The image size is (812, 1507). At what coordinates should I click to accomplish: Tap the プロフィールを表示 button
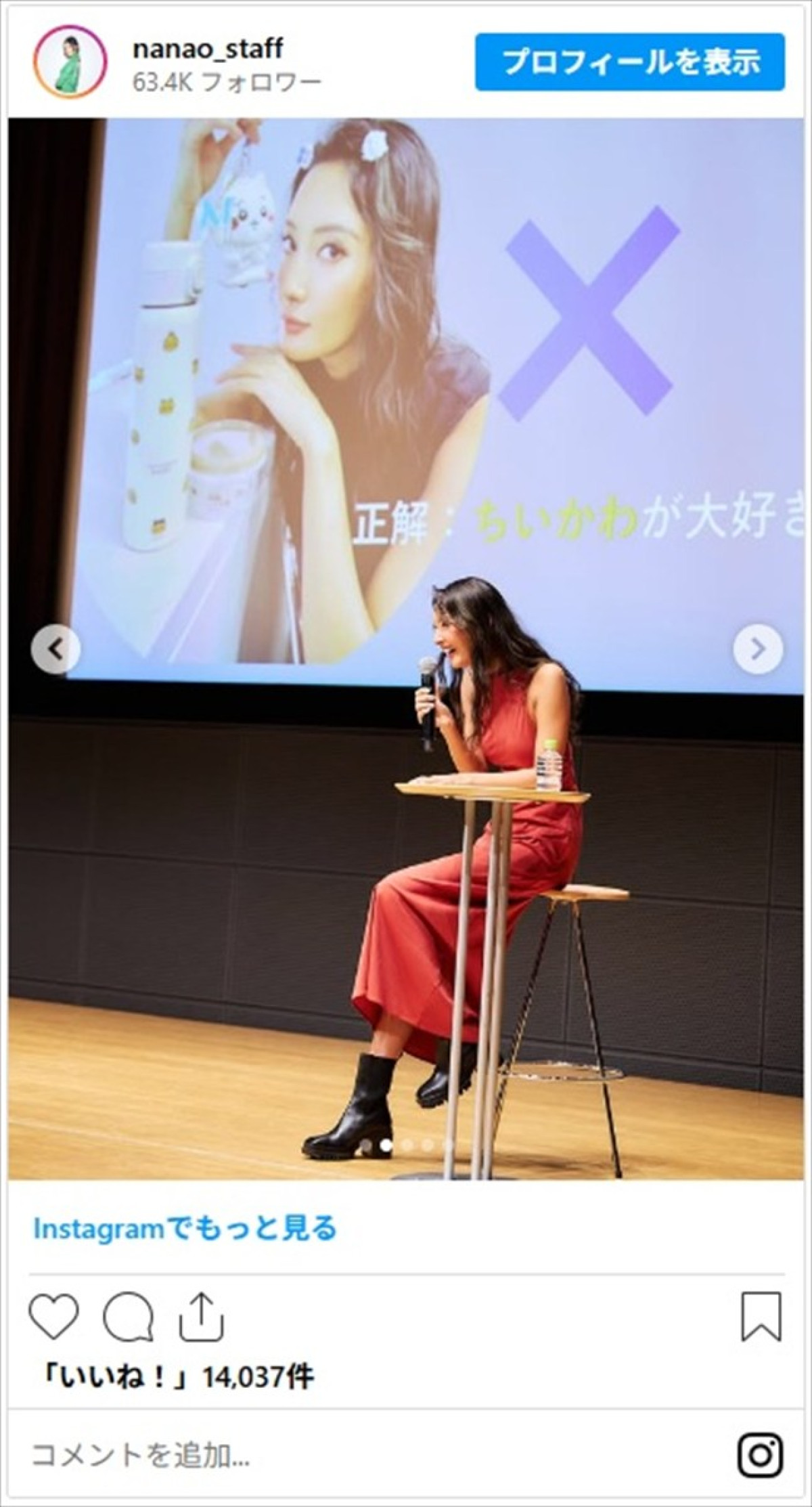point(630,62)
